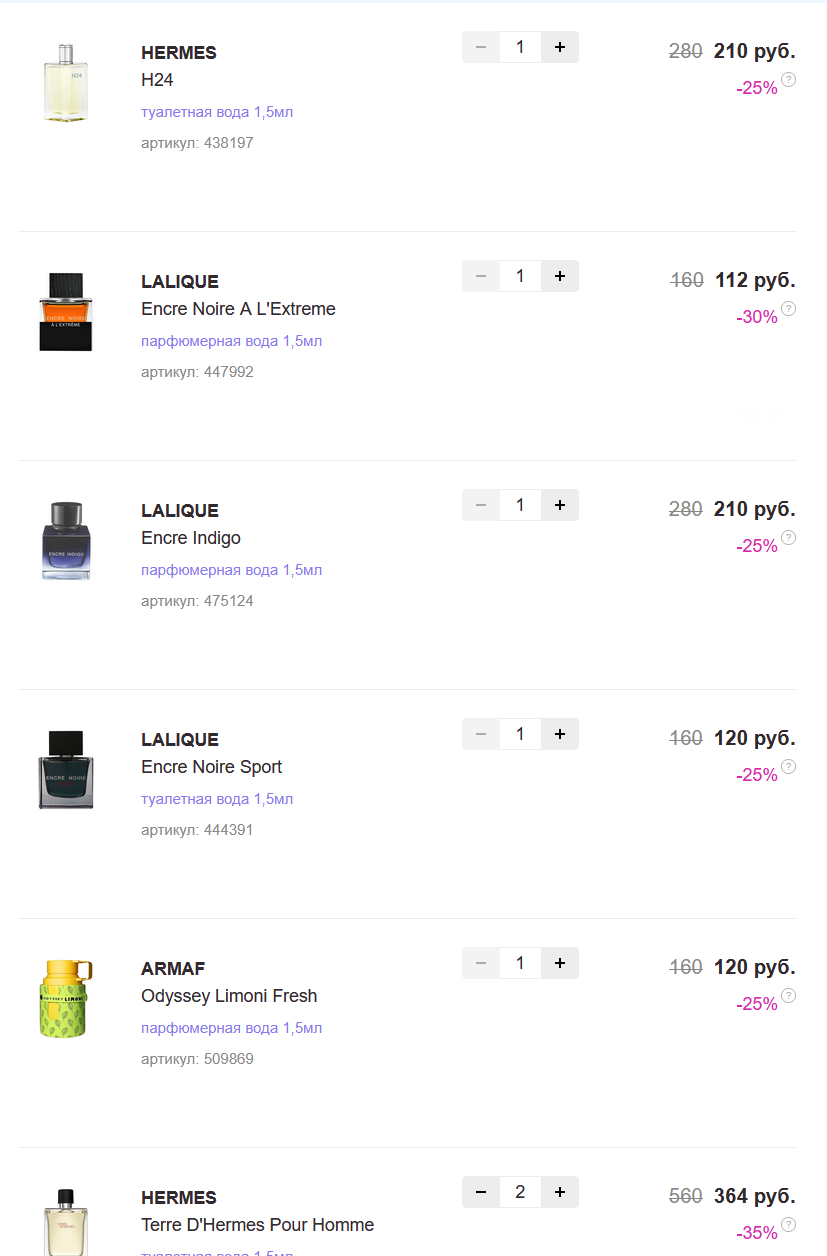The image size is (827, 1256).
Task: Show the -30% discount help for Encre Noire A L'Extreme
Action: 788,309
